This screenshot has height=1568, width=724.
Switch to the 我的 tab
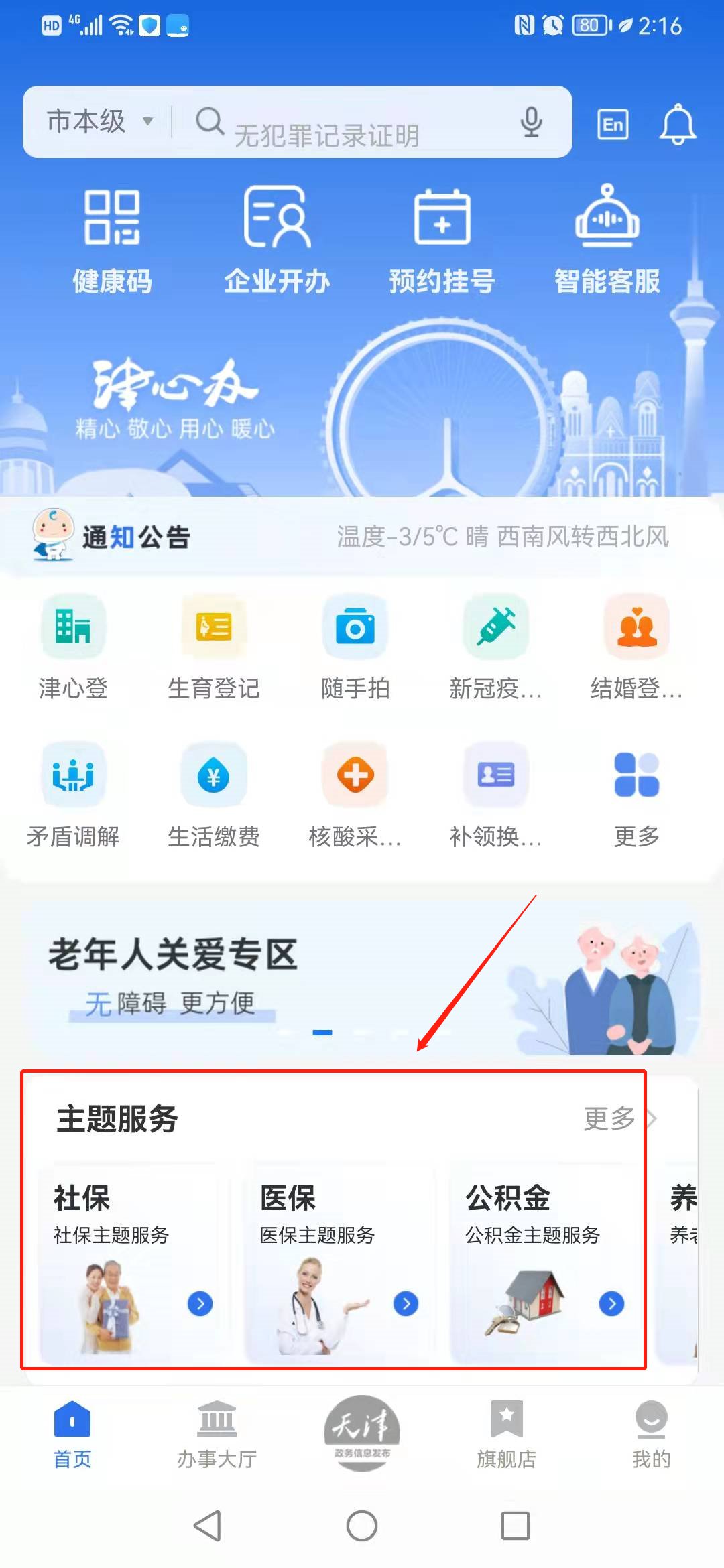(x=651, y=1434)
